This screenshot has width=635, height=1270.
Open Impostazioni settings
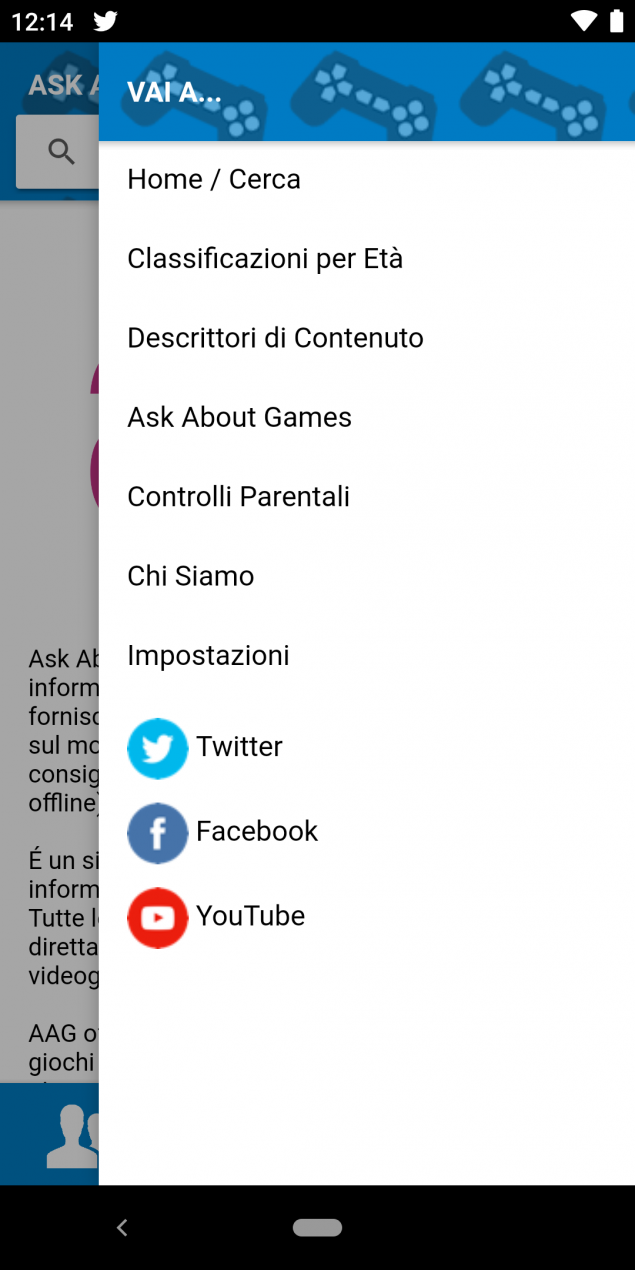click(366, 656)
